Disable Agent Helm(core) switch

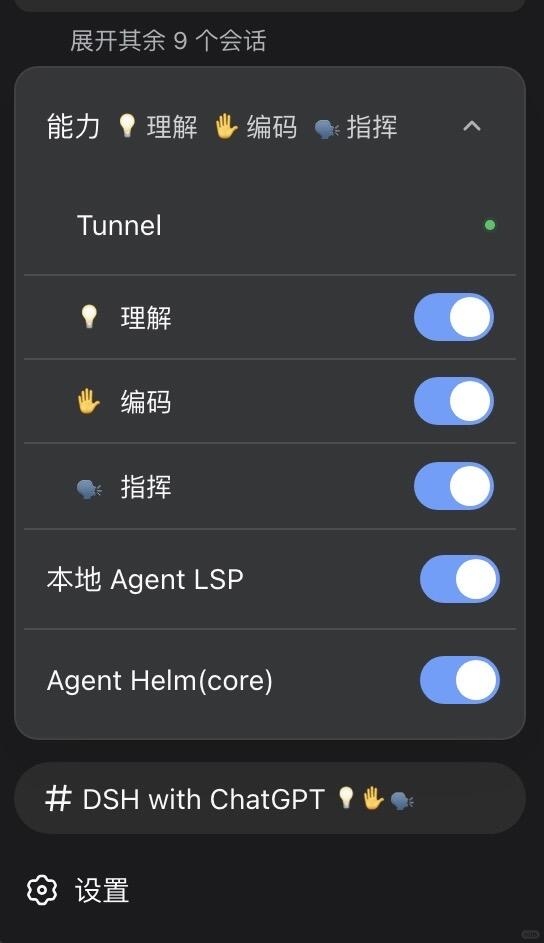(x=460, y=680)
